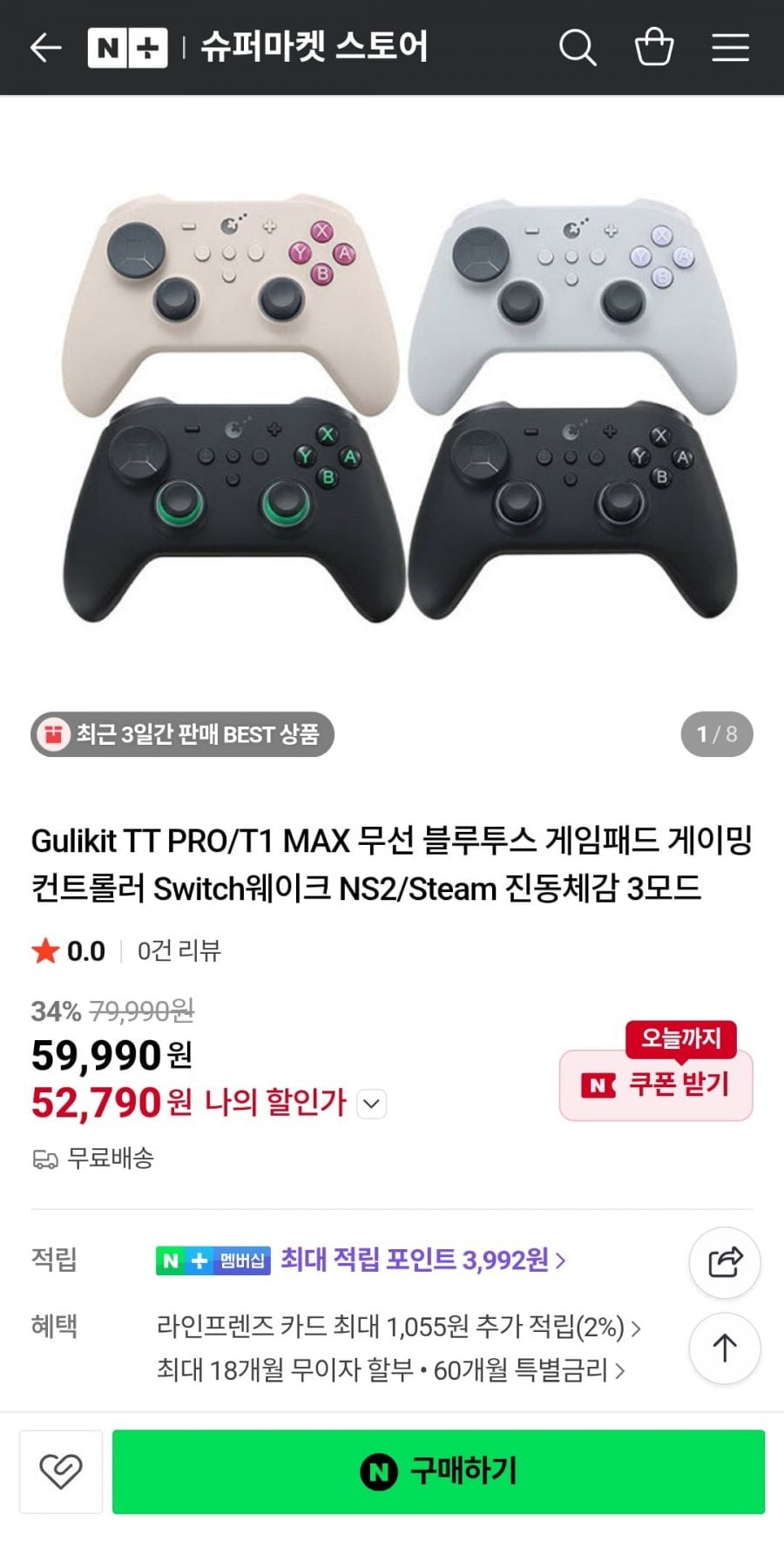Viewport: 784px width, 1541px height.
Task: Jump back to top of page
Action: 725,1348
